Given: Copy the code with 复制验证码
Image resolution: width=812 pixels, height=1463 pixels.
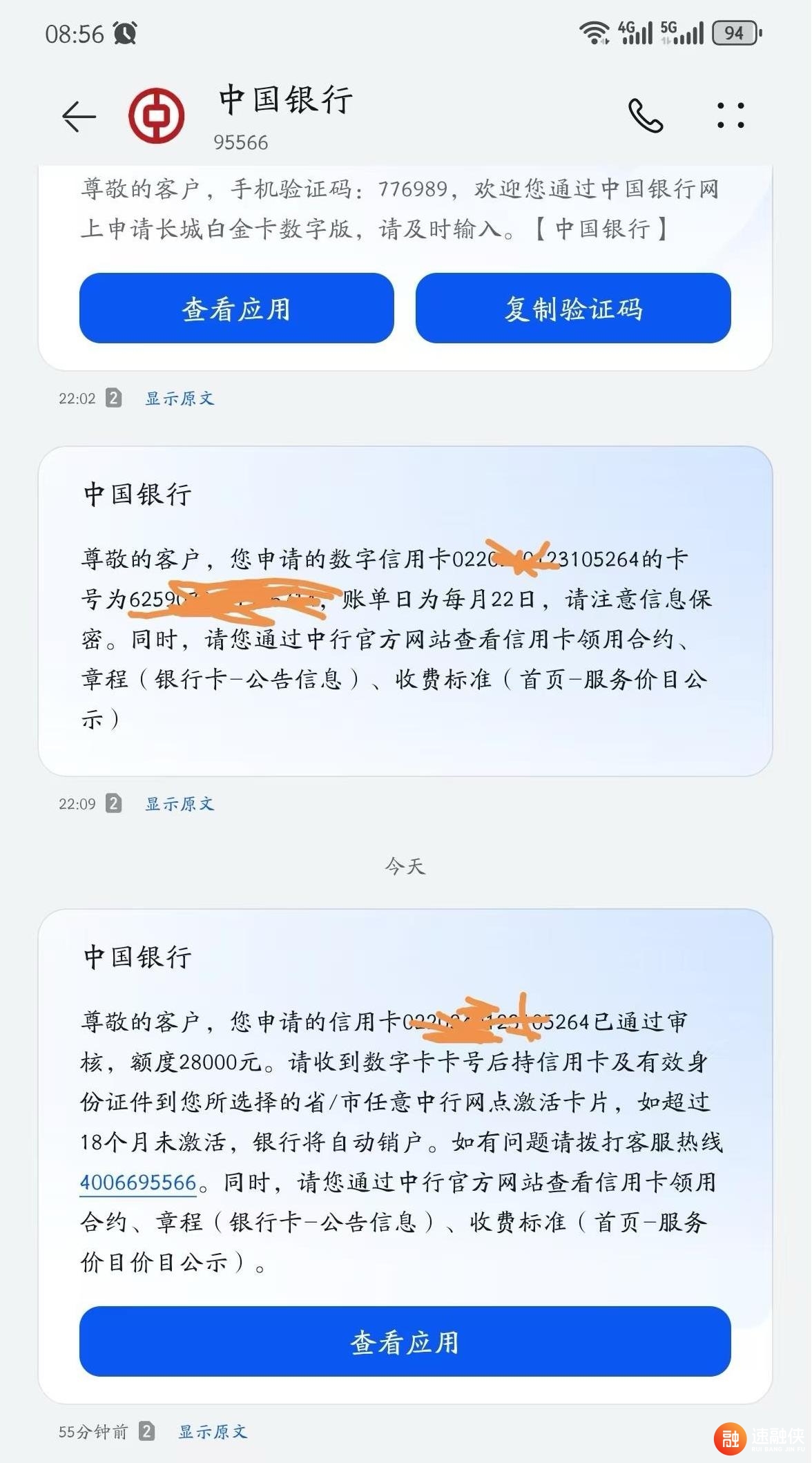Looking at the screenshot, I should pyautogui.click(x=573, y=309).
